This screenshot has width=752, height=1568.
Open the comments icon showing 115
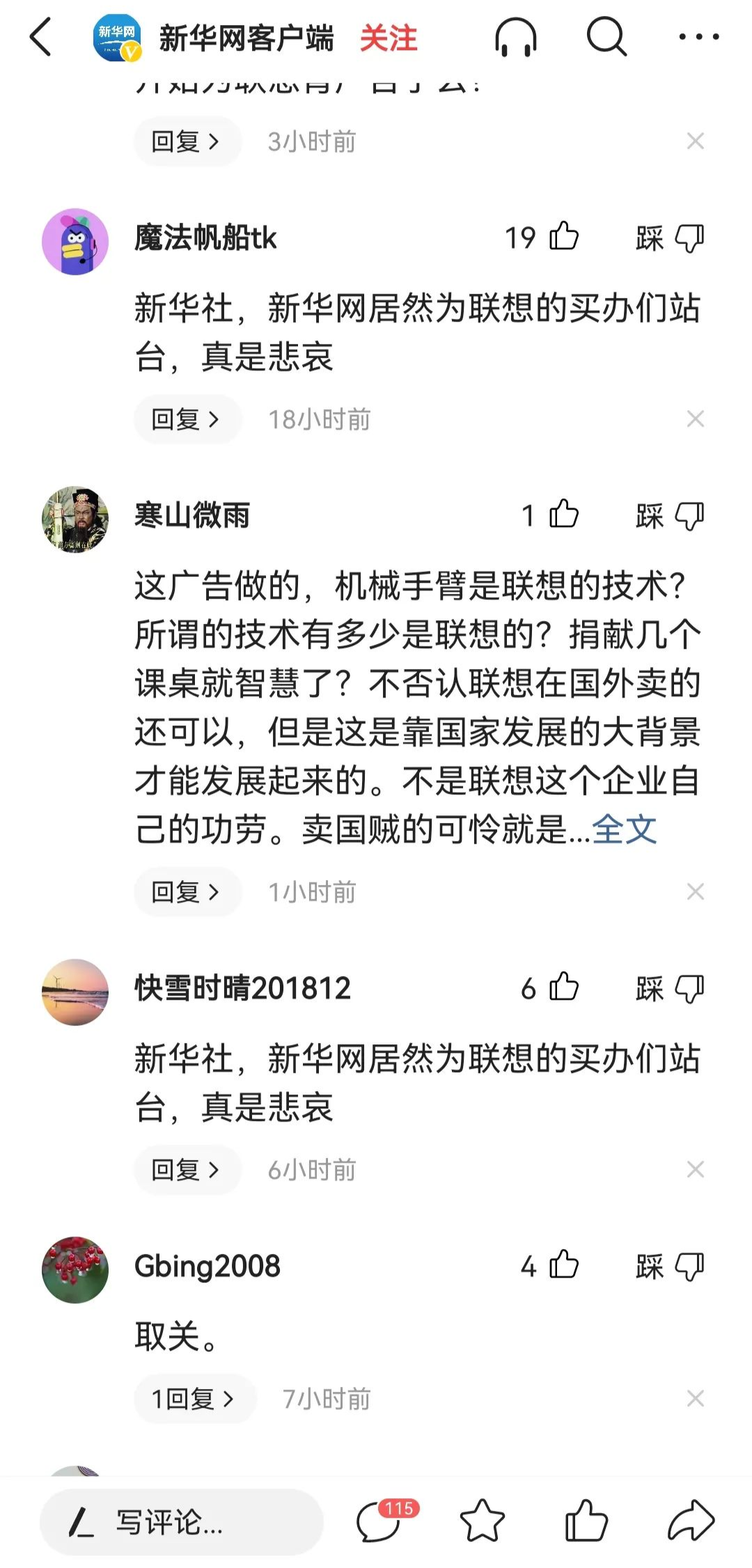(379, 1522)
